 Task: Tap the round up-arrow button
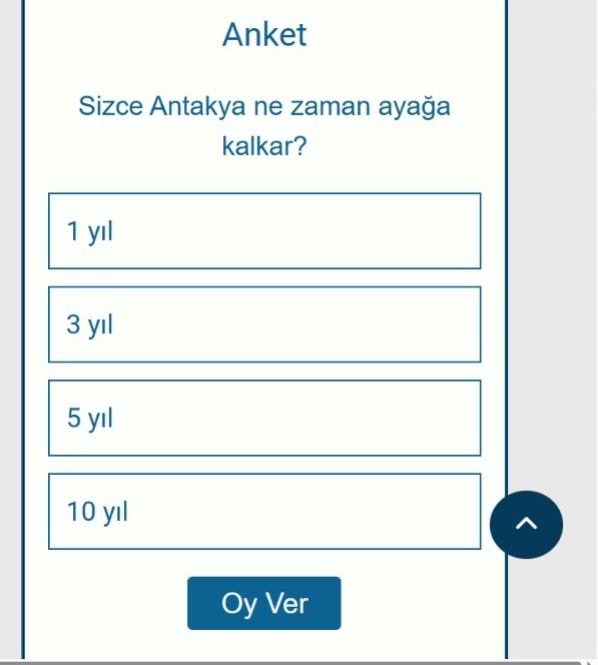pos(526,525)
